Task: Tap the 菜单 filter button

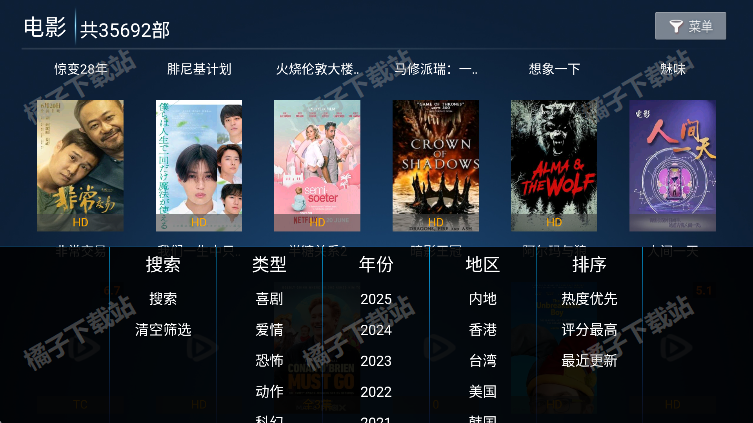Action: pyautogui.click(x=690, y=26)
